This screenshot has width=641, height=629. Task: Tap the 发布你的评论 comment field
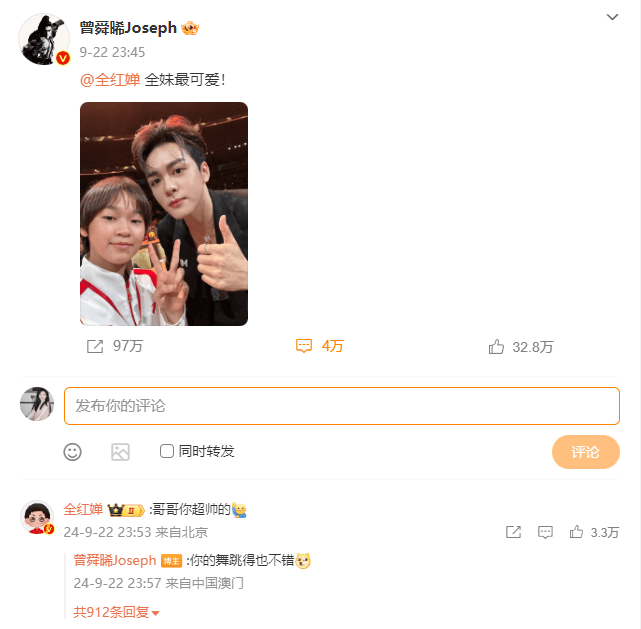point(341,406)
